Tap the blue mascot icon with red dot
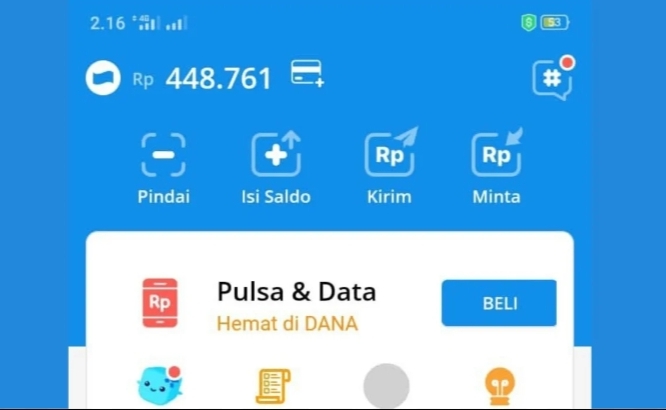The height and width of the screenshot is (410, 666). tap(158, 387)
